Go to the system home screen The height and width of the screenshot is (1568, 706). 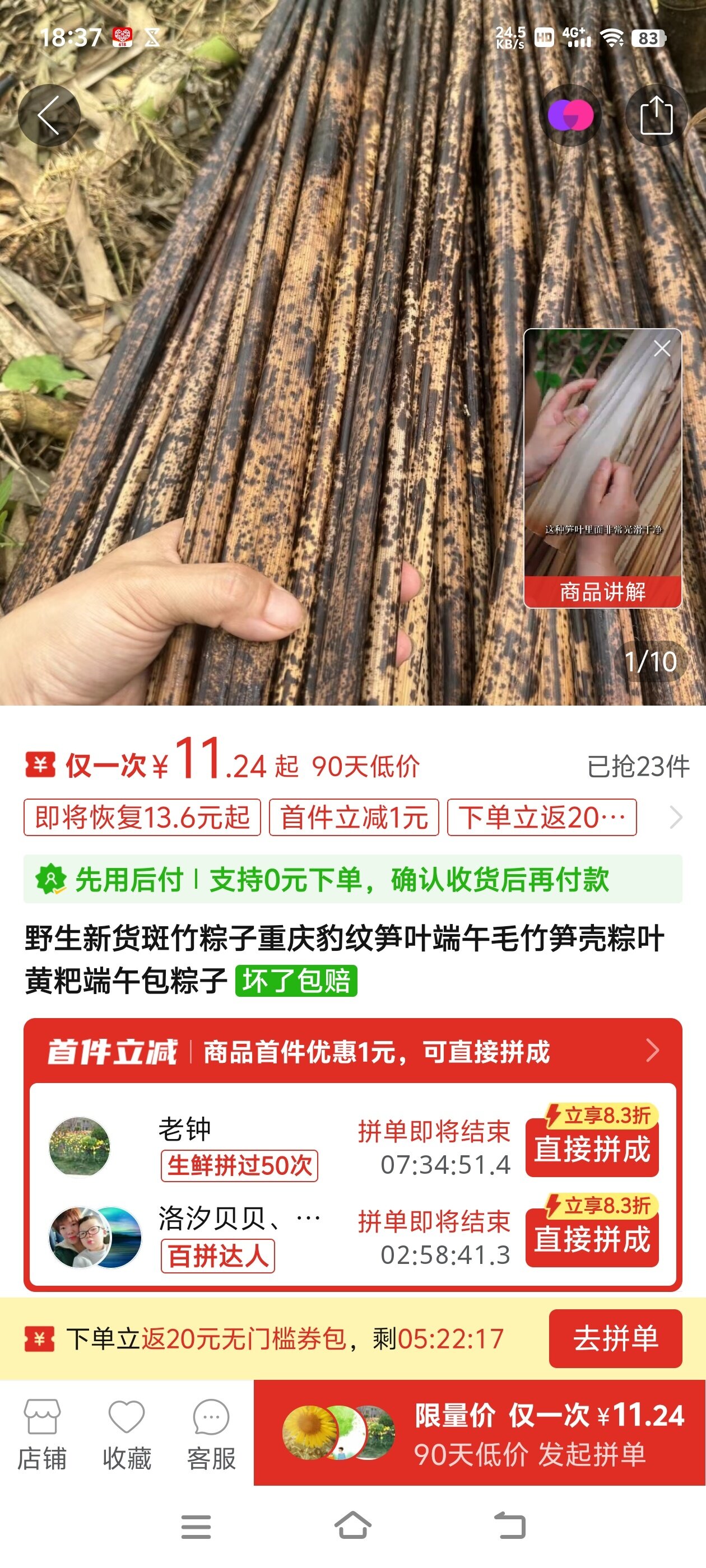click(352, 1526)
